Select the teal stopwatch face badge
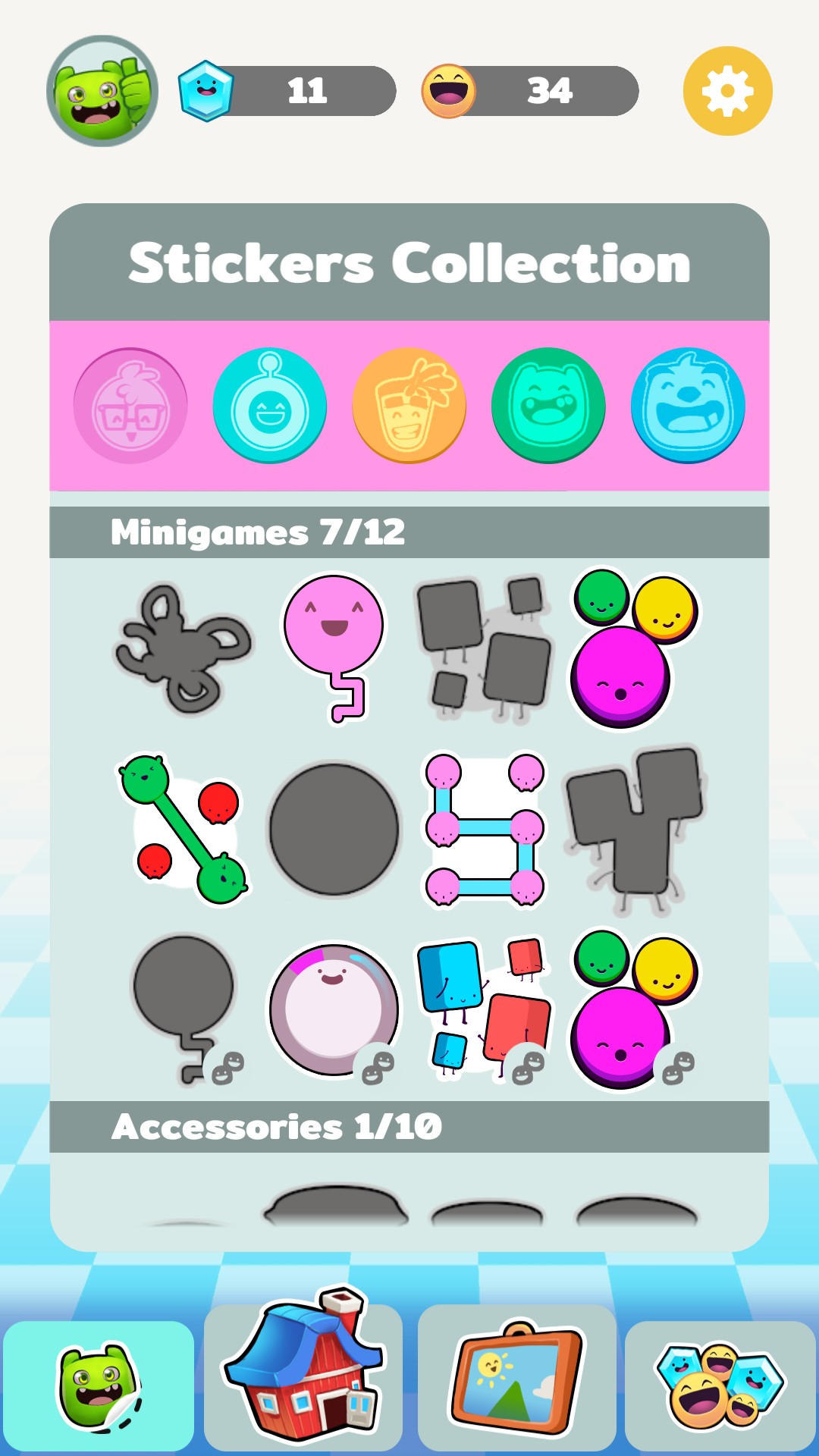 click(269, 406)
